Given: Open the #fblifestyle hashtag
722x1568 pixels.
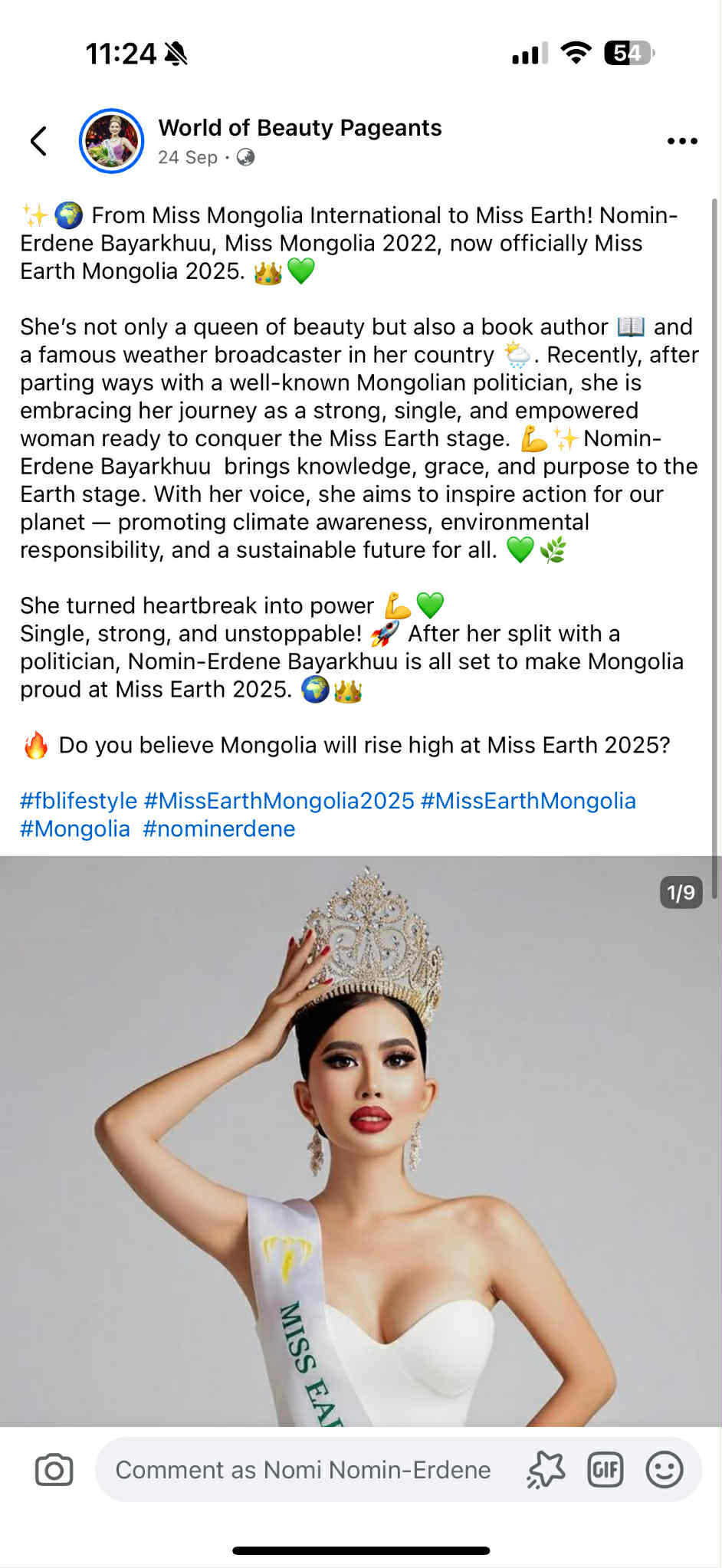Looking at the screenshot, I should pyautogui.click(x=78, y=801).
